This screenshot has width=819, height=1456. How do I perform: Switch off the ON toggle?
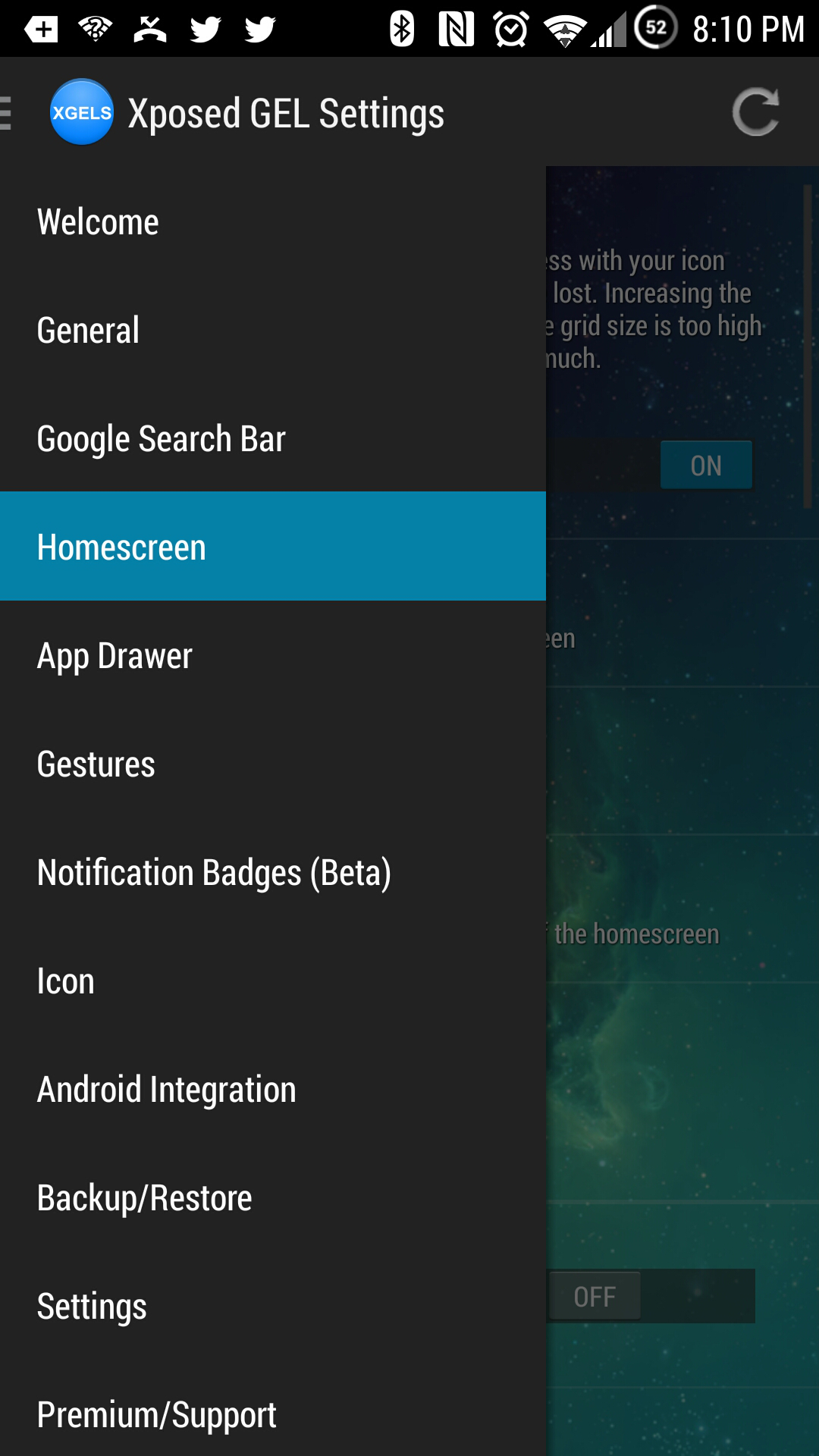tap(705, 465)
